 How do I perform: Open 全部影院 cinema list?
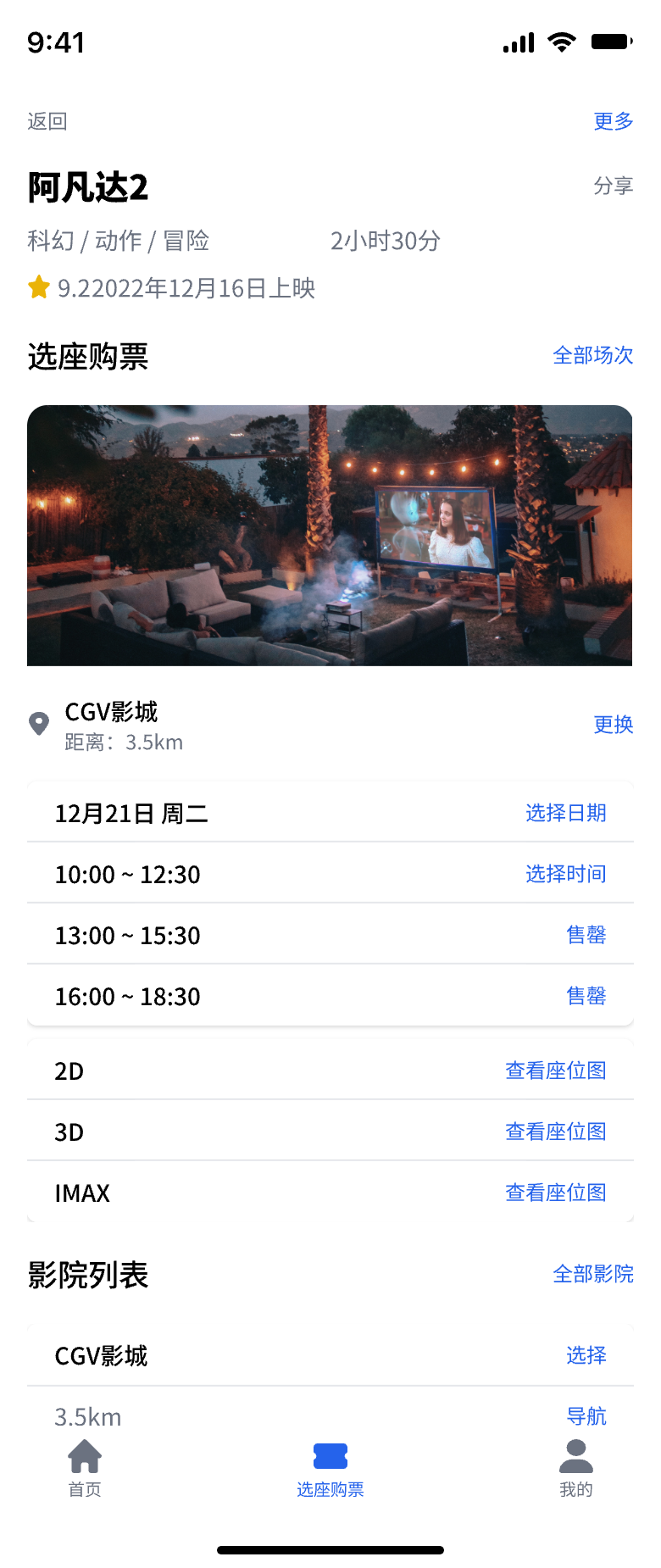coord(592,1274)
